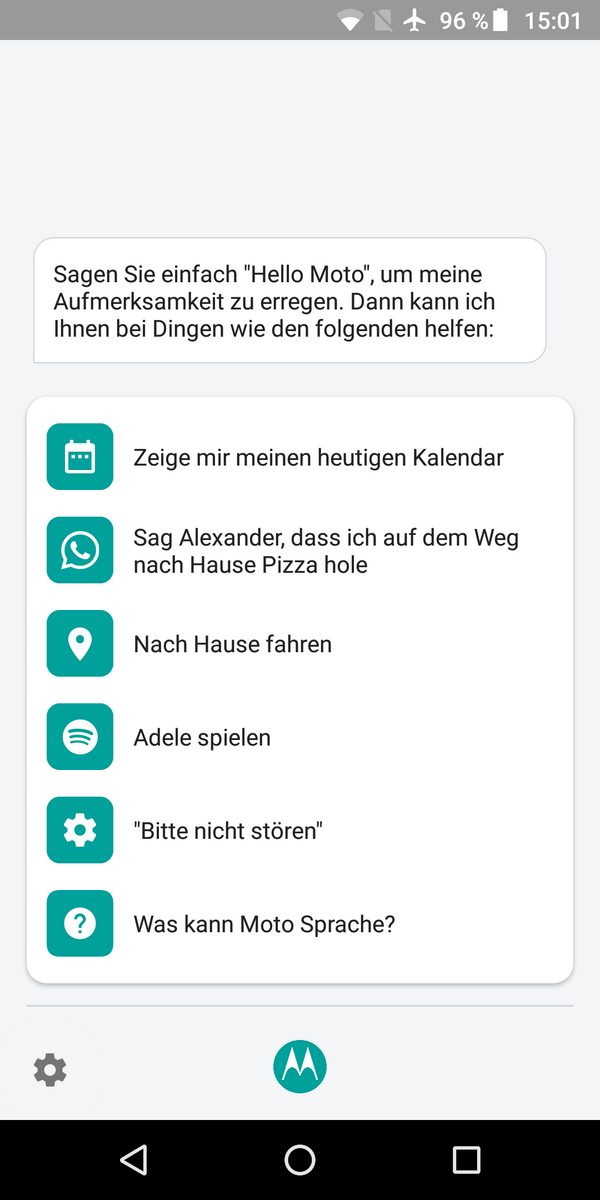
Task: Select the "Bitte nicht stören" suggestion
Action: (228, 831)
